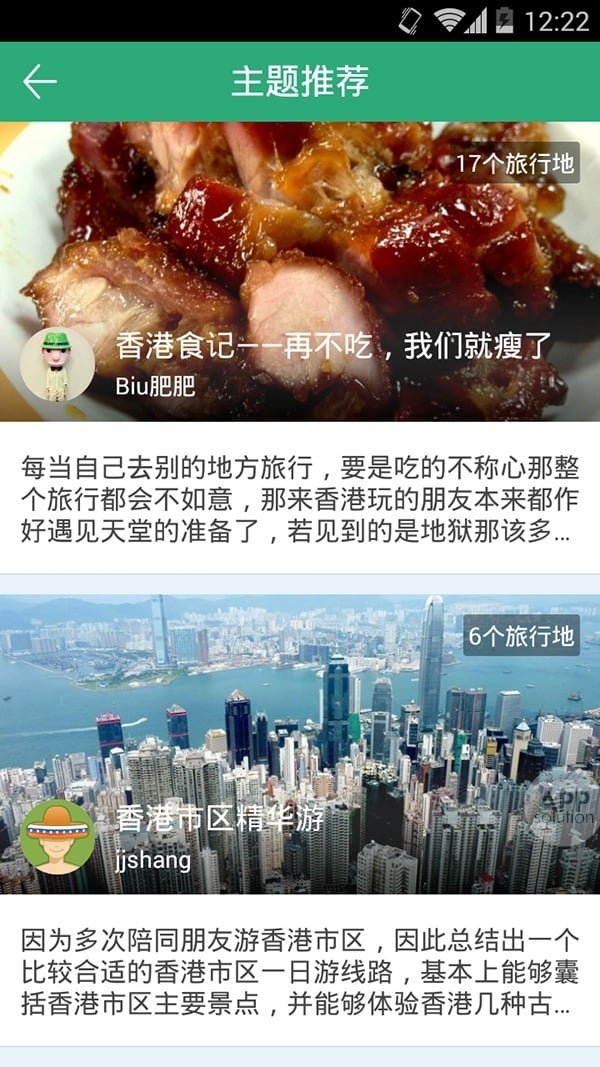Image resolution: width=600 pixels, height=1067 pixels.
Task: View Biu肥肥's profile avatar
Action: [x=57, y=365]
